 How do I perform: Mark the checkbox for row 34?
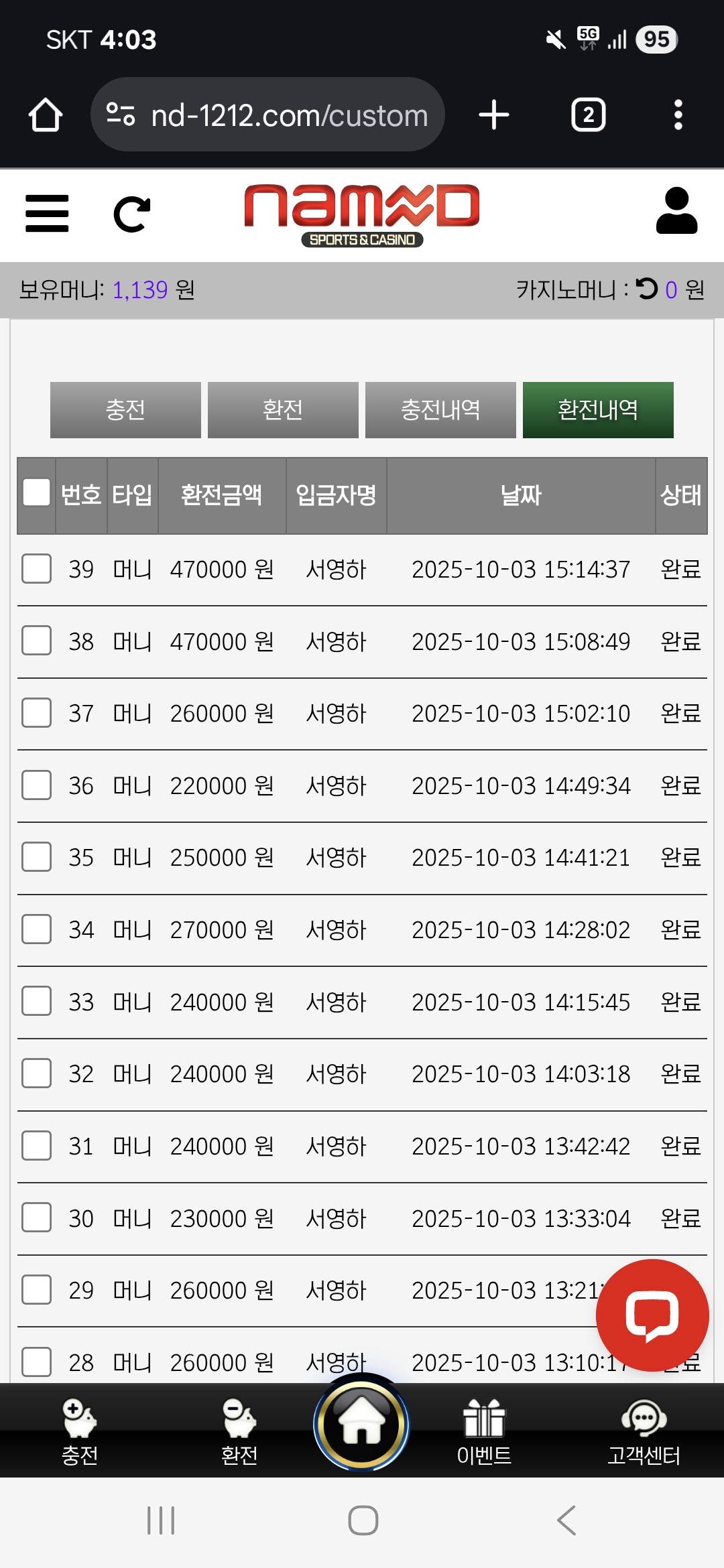pos(37,929)
